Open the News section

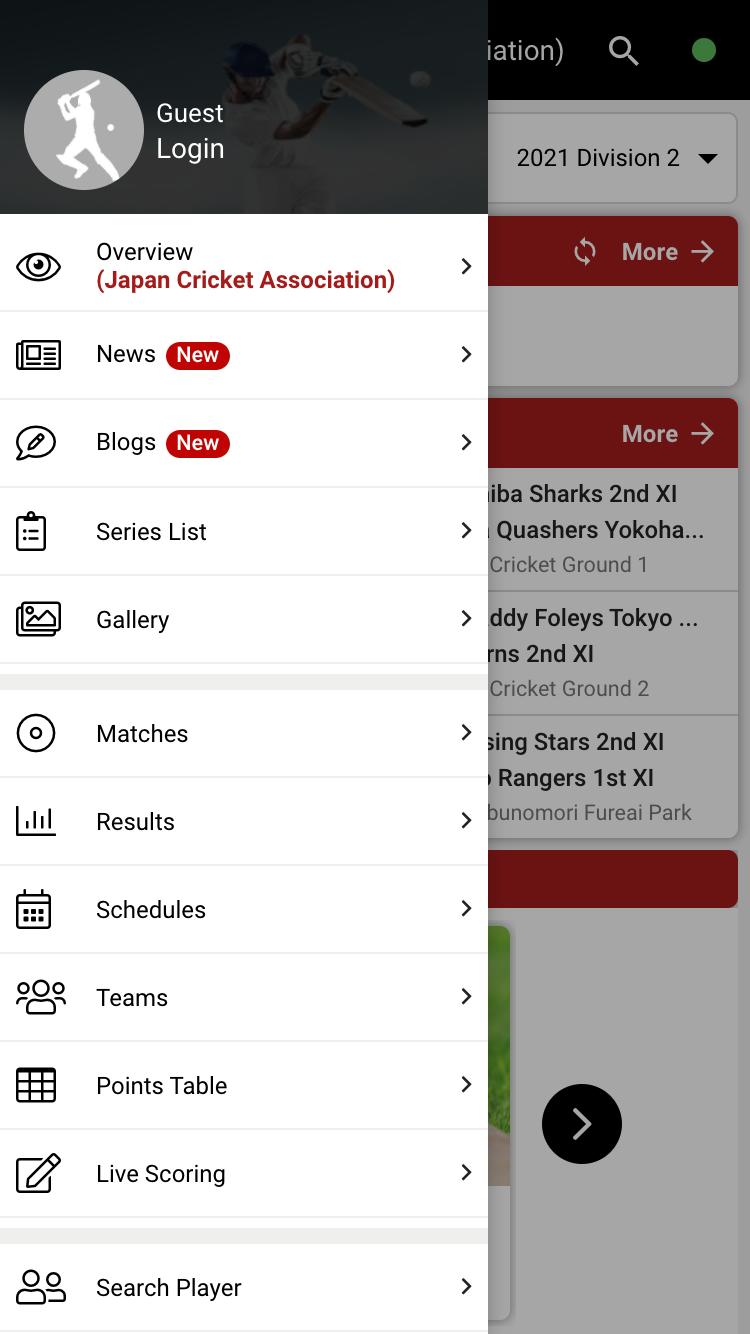click(x=244, y=355)
